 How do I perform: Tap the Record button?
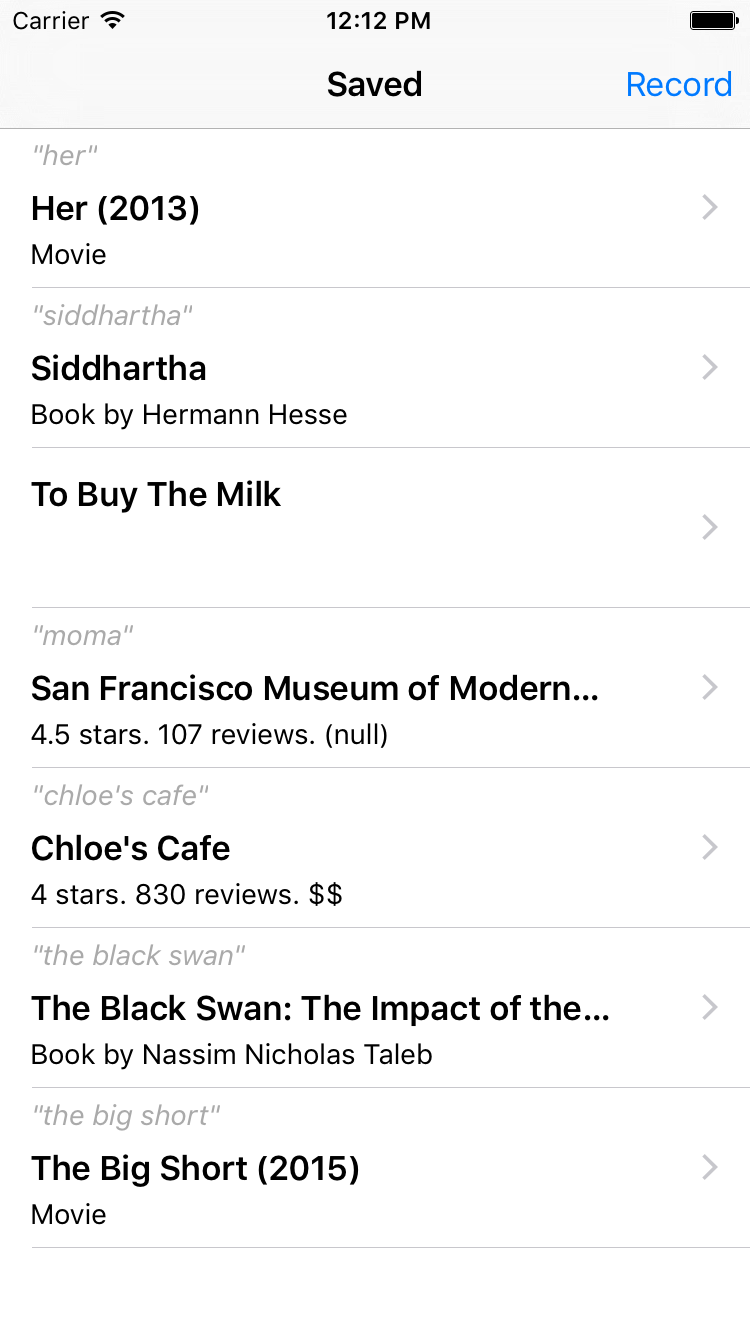click(x=678, y=85)
